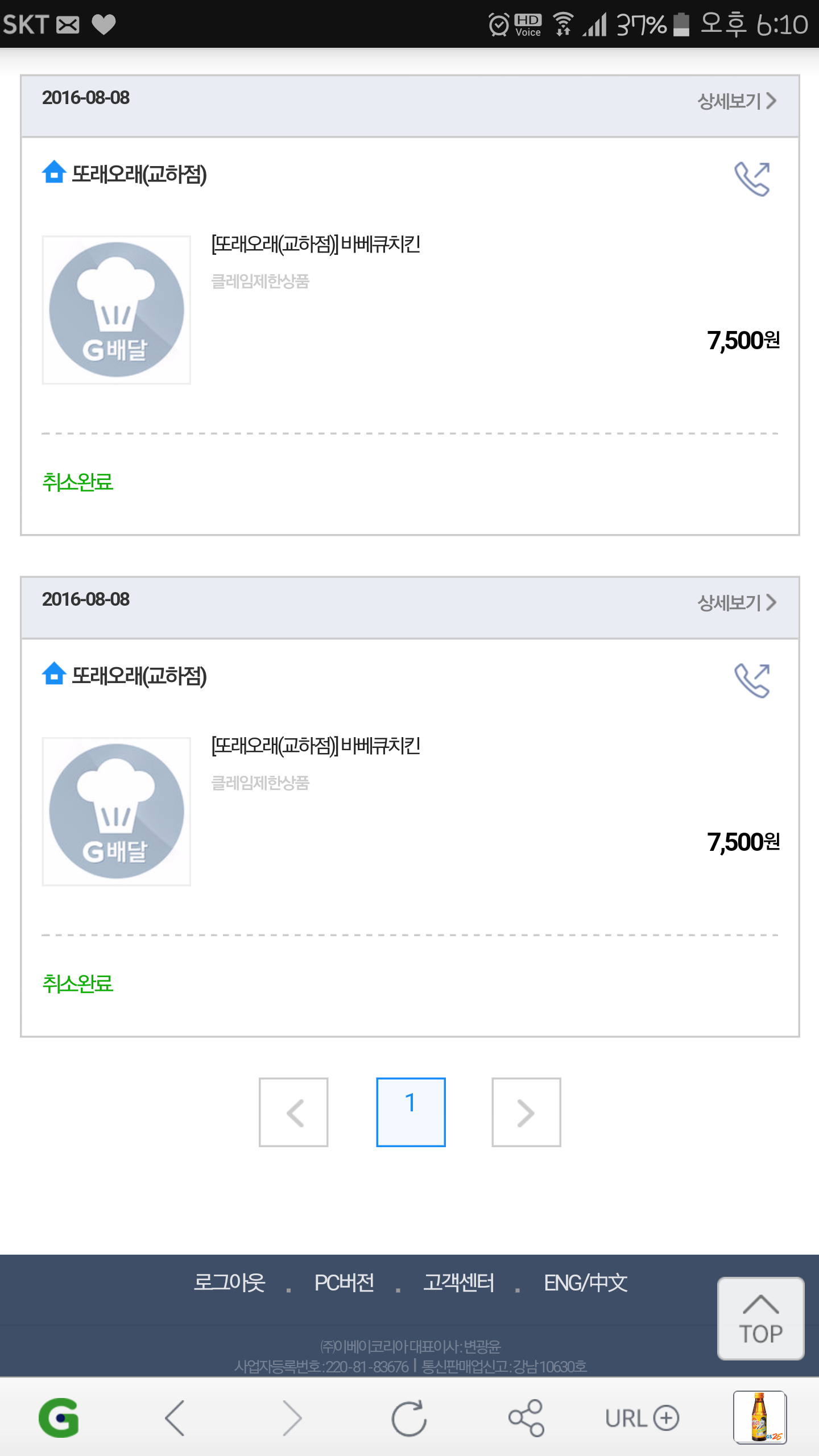The height and width of the screenshot is (1456, 819).
Task: Open 고객센터 customer center
Action: 458,1283
